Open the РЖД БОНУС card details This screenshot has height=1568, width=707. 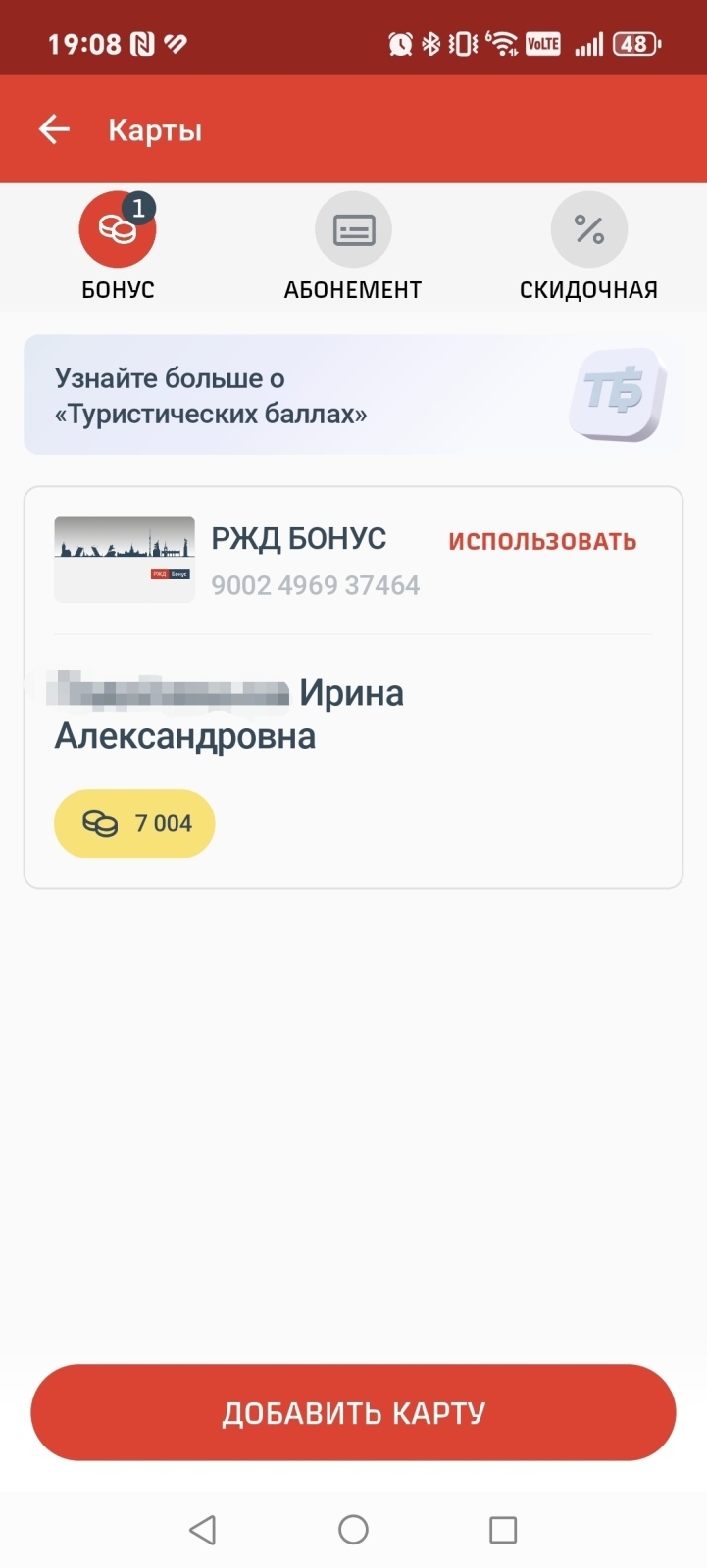tap(299, 561)
